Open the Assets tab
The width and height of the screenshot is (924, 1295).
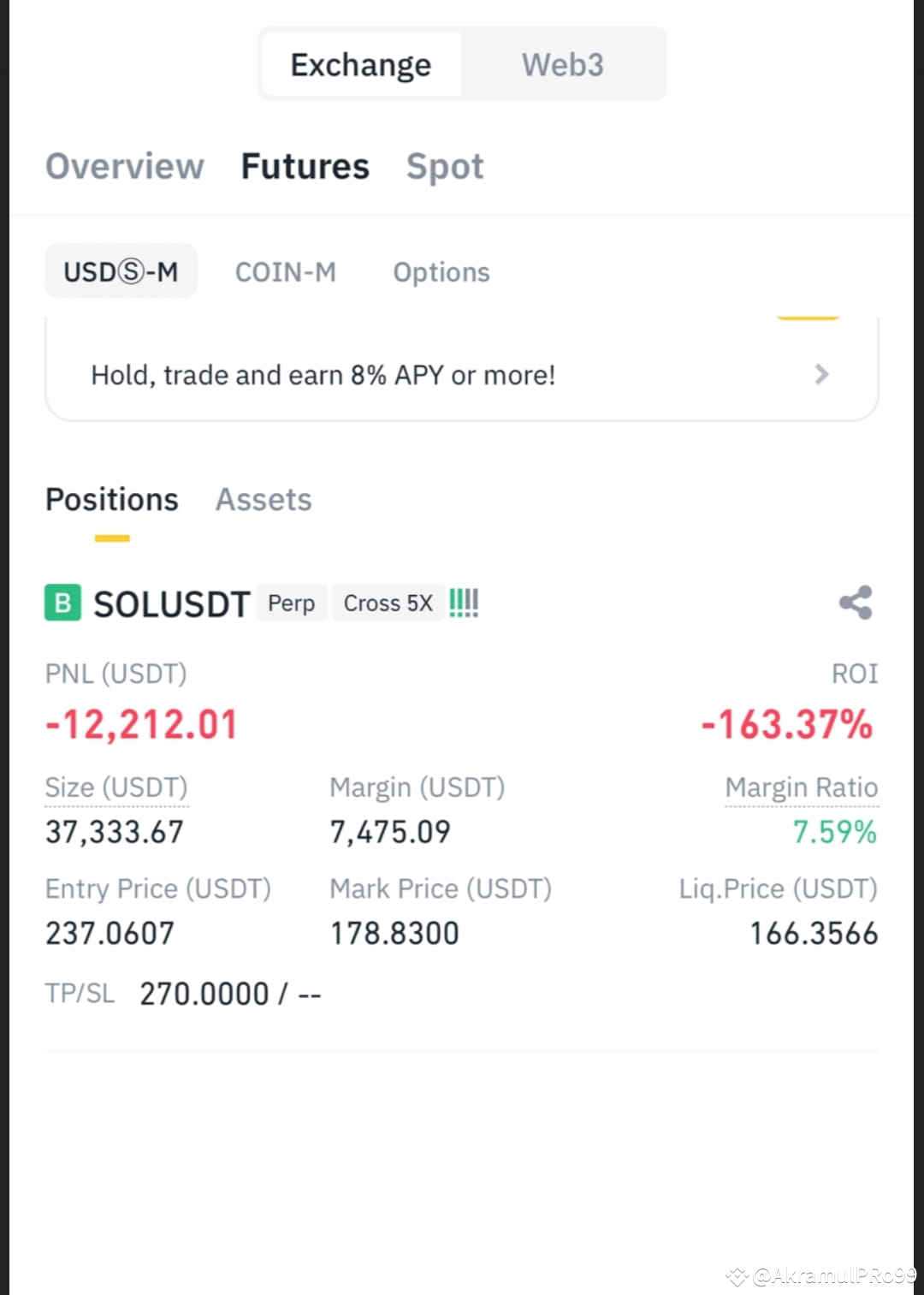(x=264, y=499)
